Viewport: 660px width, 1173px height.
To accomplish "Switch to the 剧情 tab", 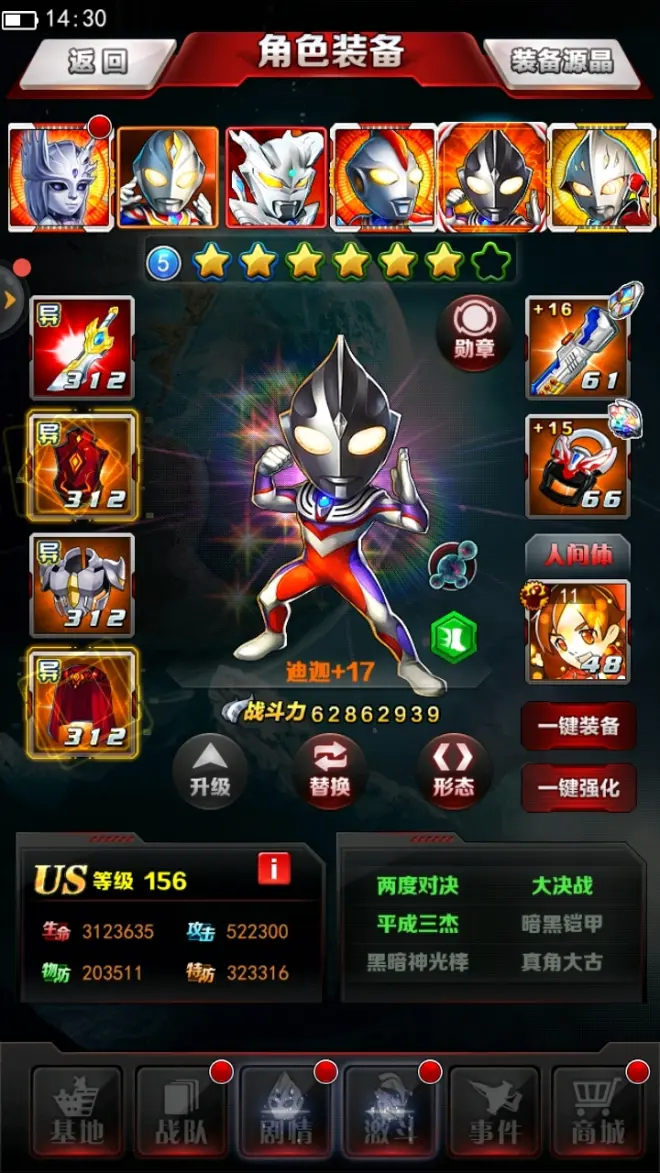I will click(x=286, y=1112).
